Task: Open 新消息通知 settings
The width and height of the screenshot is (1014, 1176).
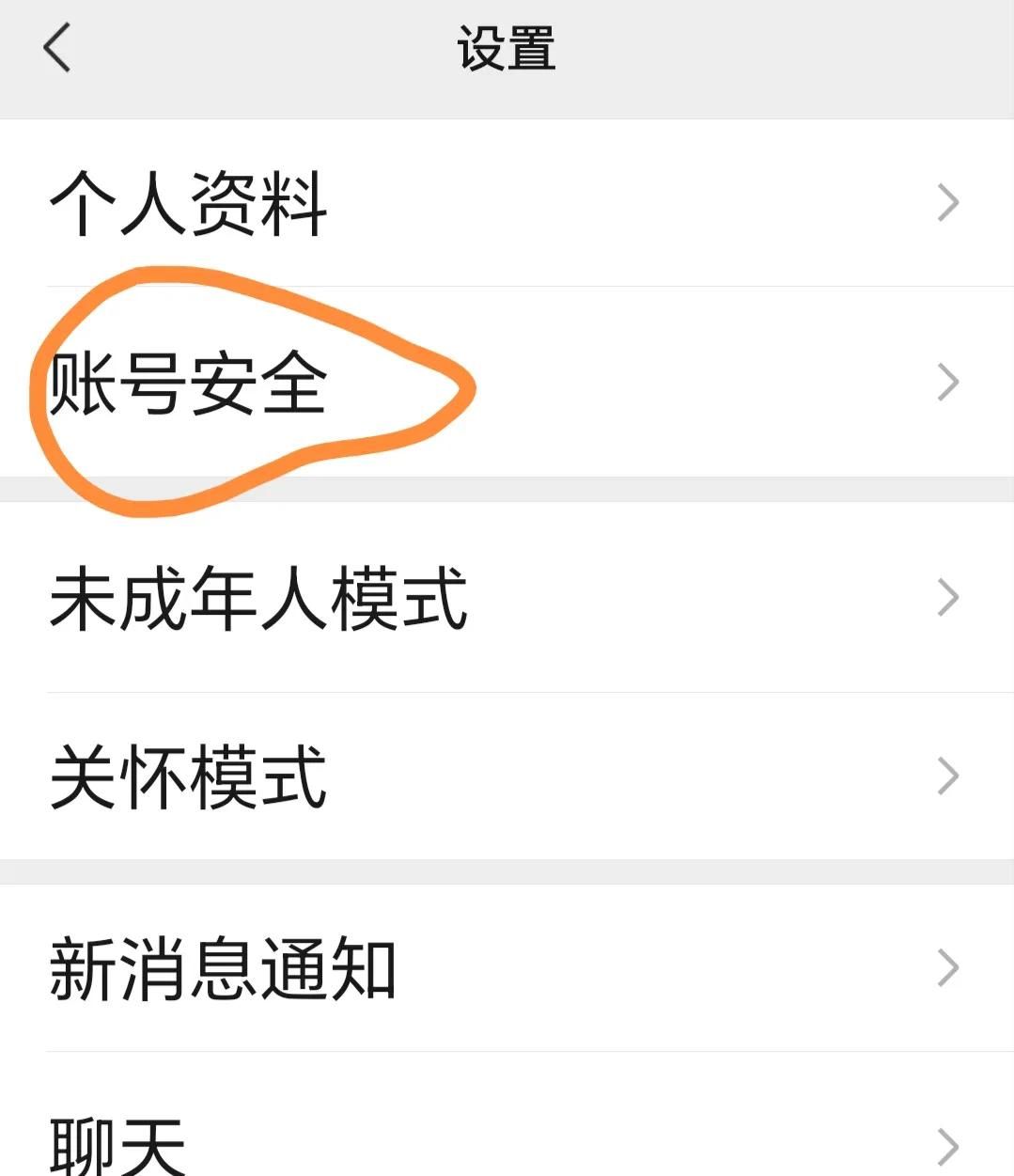Action: pyautogui.click(x=223, y=968)
